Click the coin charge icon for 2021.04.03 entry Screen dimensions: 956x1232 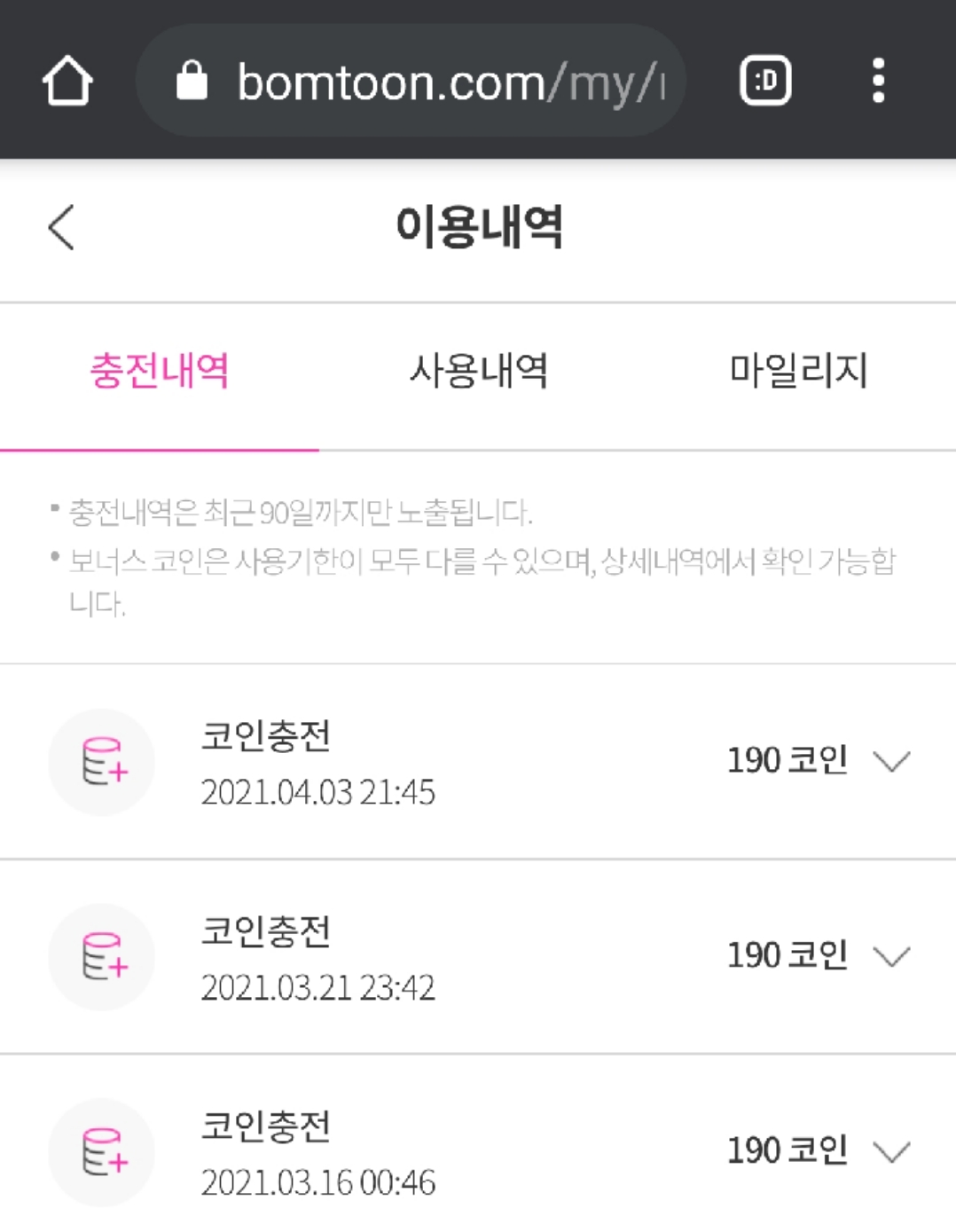[x=101, y=762]
